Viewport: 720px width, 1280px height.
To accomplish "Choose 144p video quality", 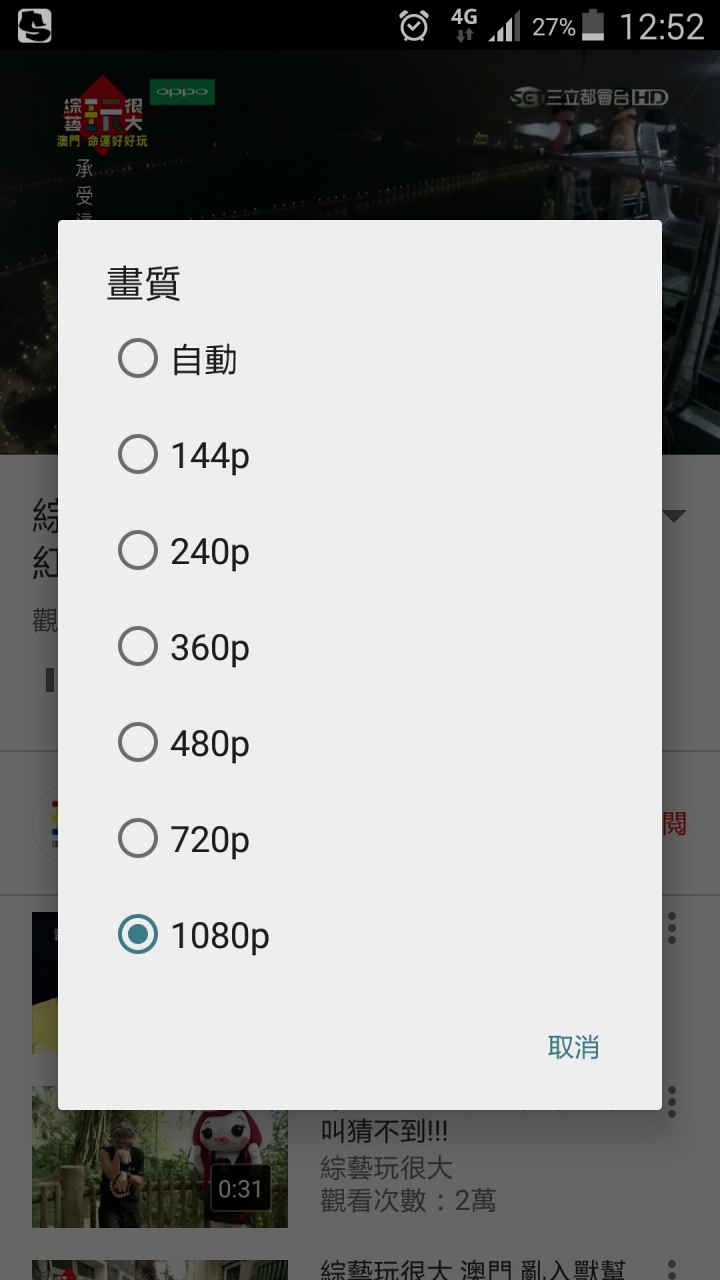I will click(x=138, y=455).
